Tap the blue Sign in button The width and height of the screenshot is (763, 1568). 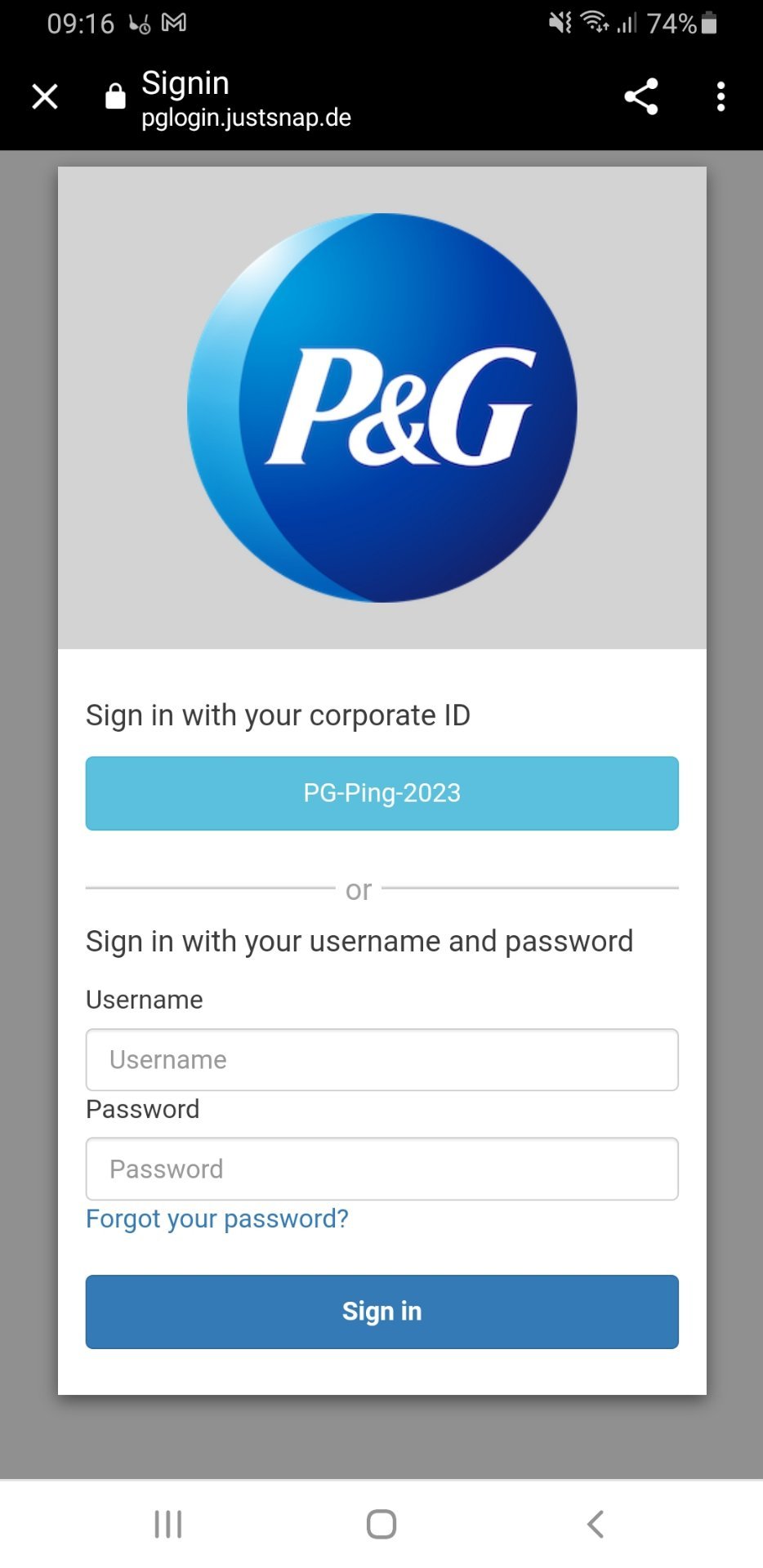pos(381,1312)
